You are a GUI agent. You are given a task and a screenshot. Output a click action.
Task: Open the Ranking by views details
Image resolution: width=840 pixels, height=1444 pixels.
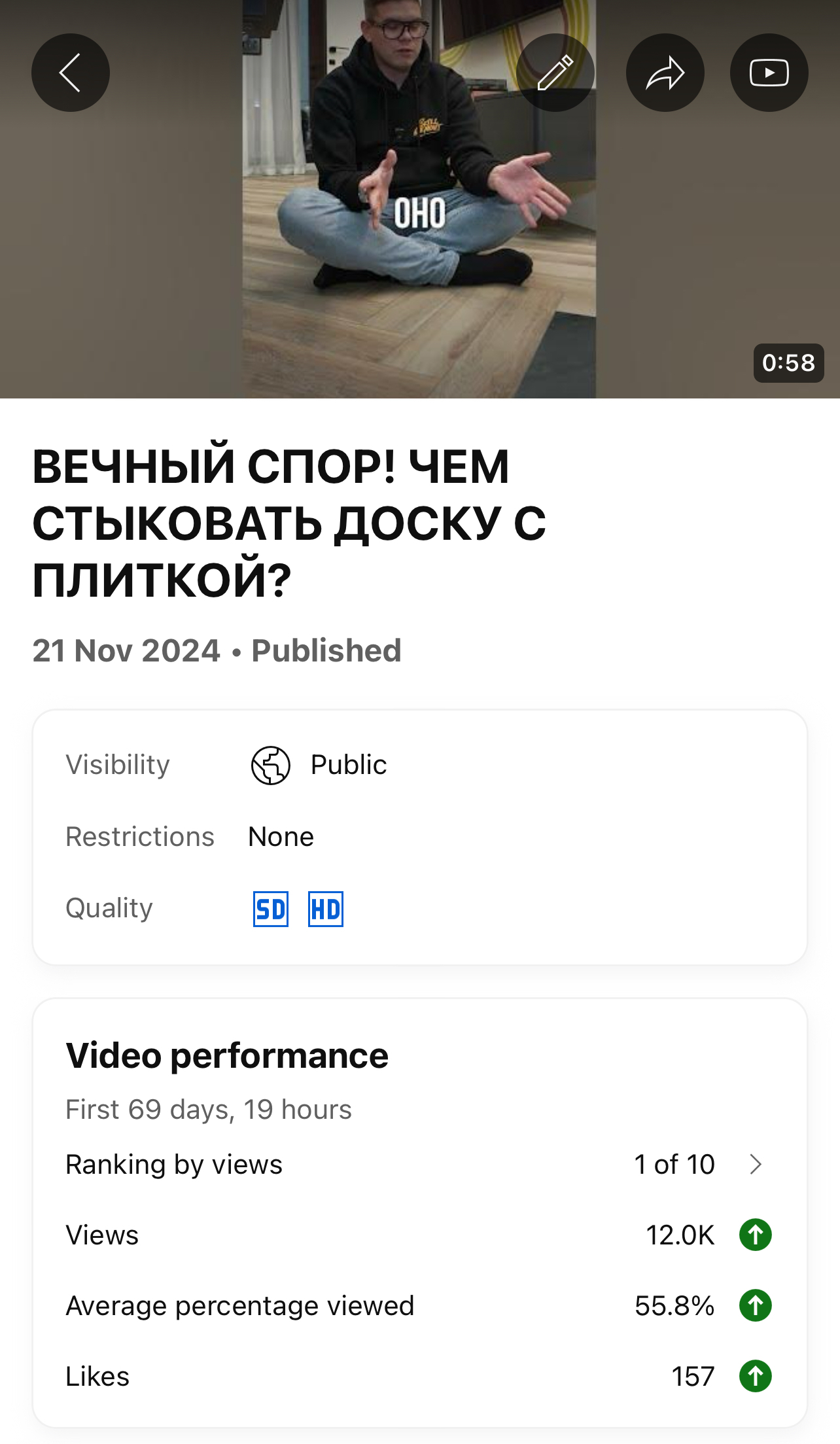point(755,1165)
